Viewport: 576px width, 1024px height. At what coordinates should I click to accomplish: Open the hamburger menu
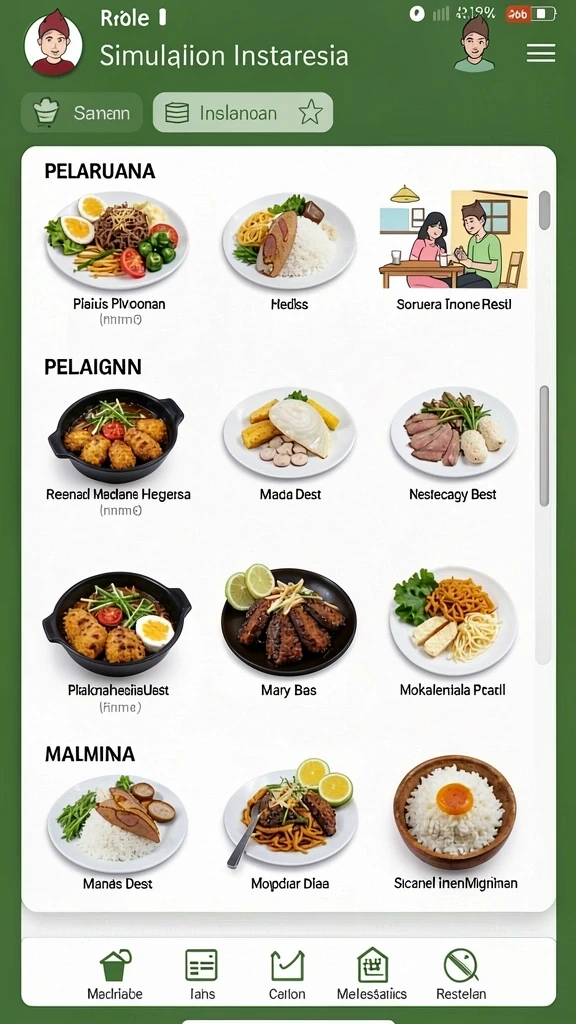pyautogui.click(x=541, y=53)
